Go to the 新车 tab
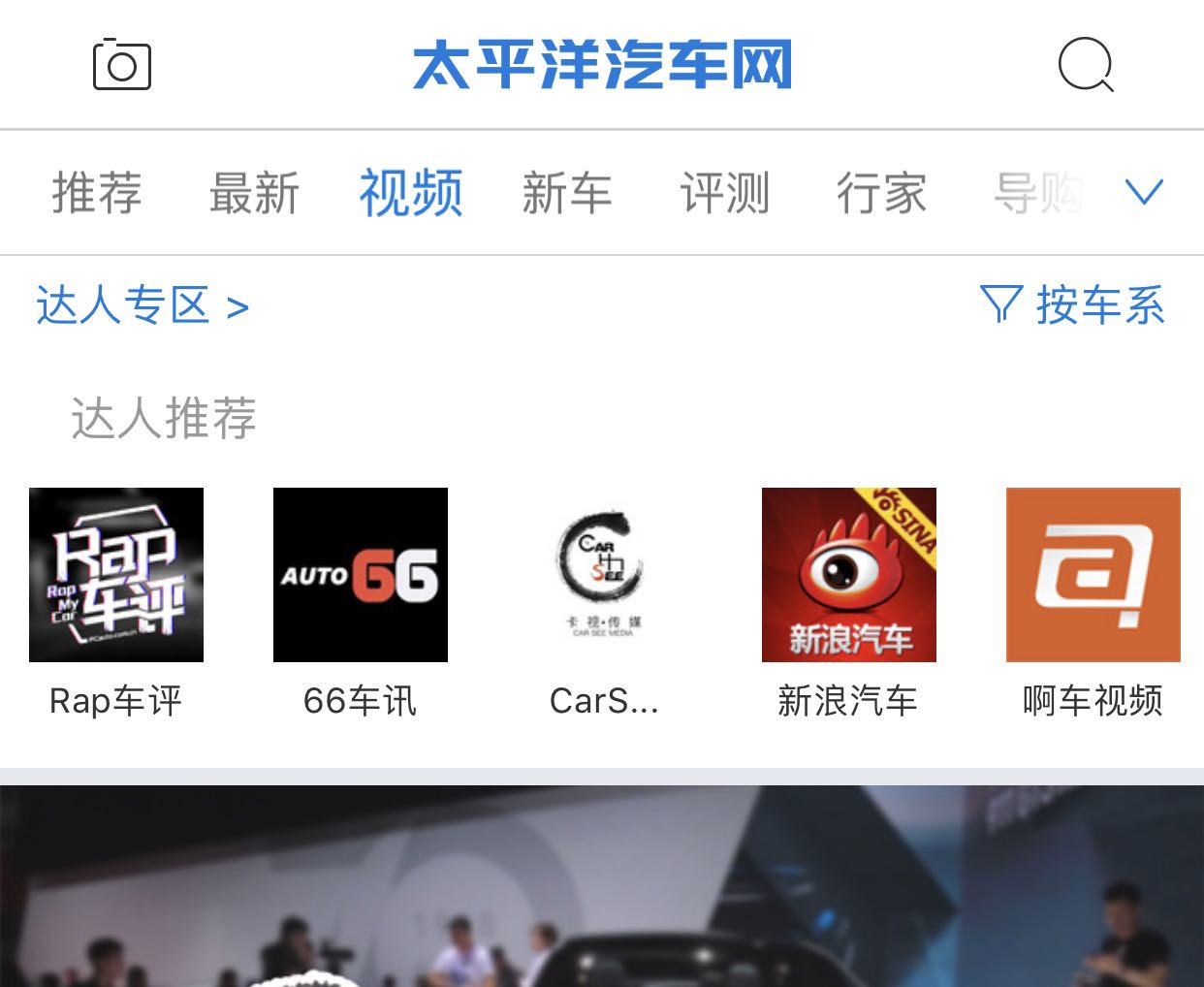The image size is (1204, 987). tap(567, 192)
